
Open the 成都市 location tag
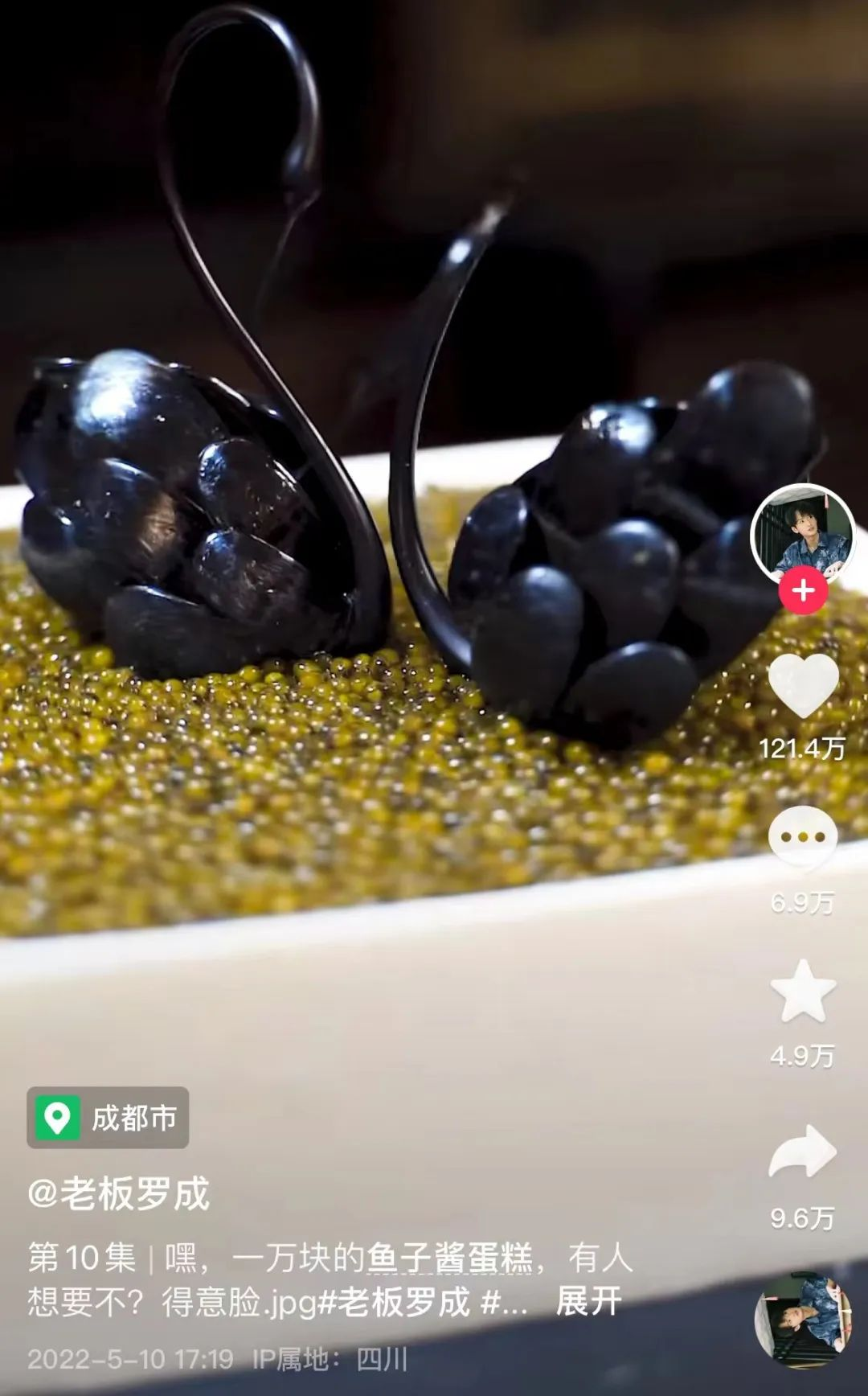(x=108, y=1118)
